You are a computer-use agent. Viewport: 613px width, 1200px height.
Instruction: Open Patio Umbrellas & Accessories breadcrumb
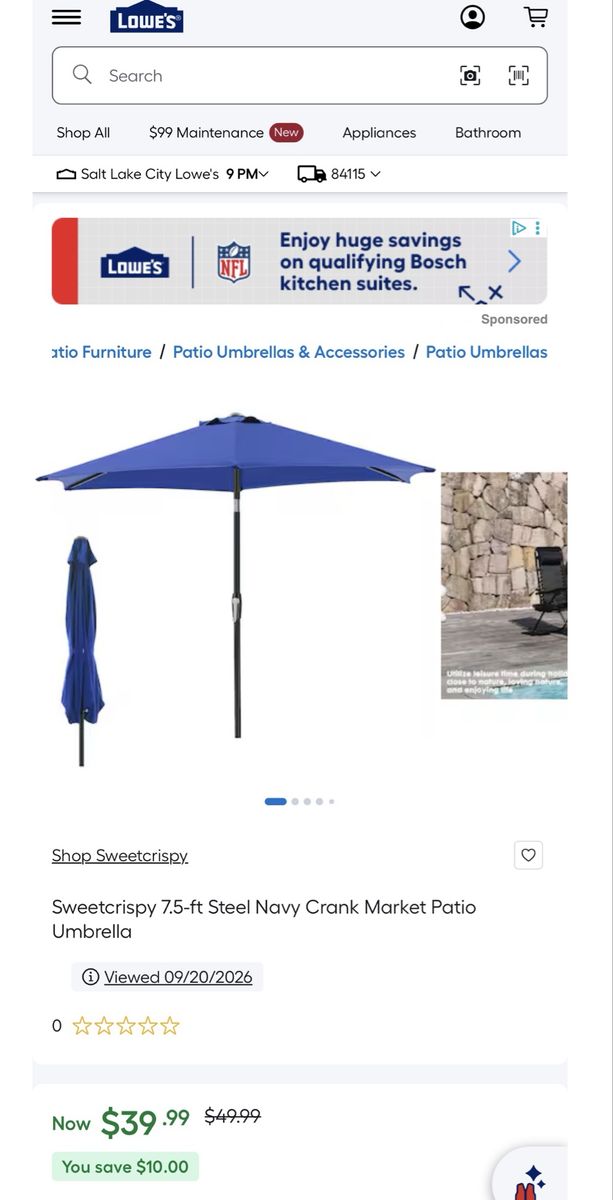pyautogui.click(x=289, y=352)
